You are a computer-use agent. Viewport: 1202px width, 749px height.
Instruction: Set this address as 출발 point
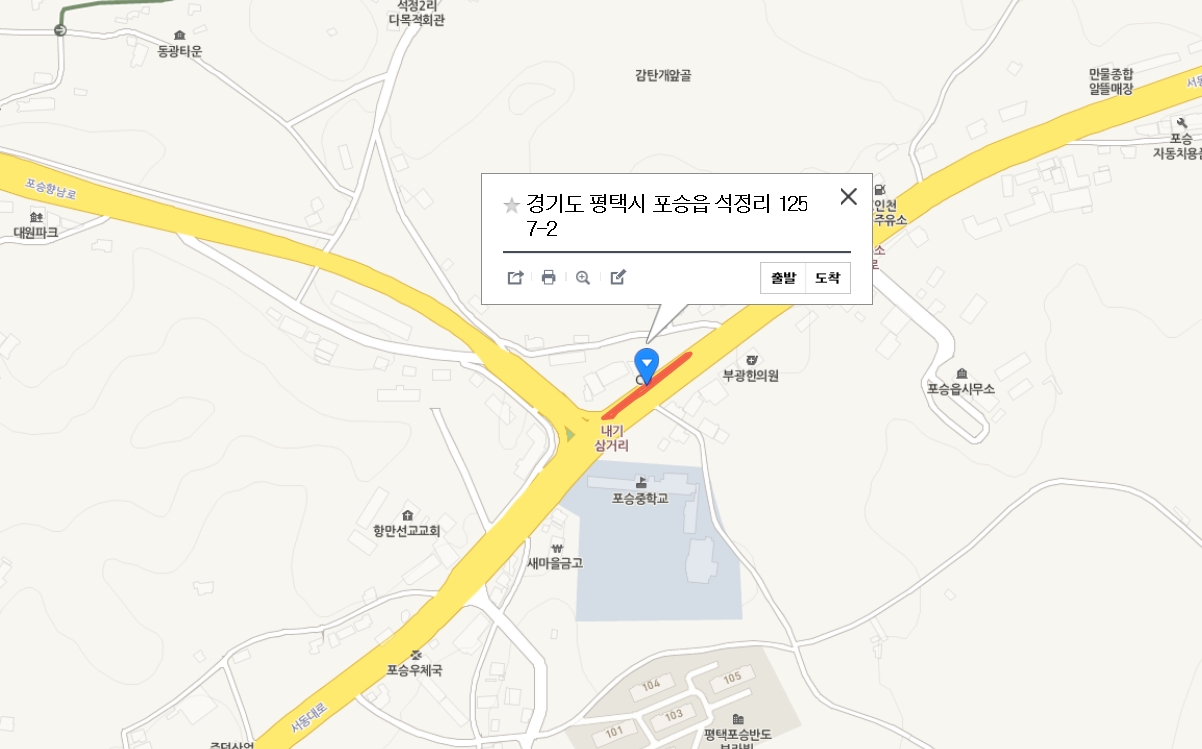click(783, 278)
